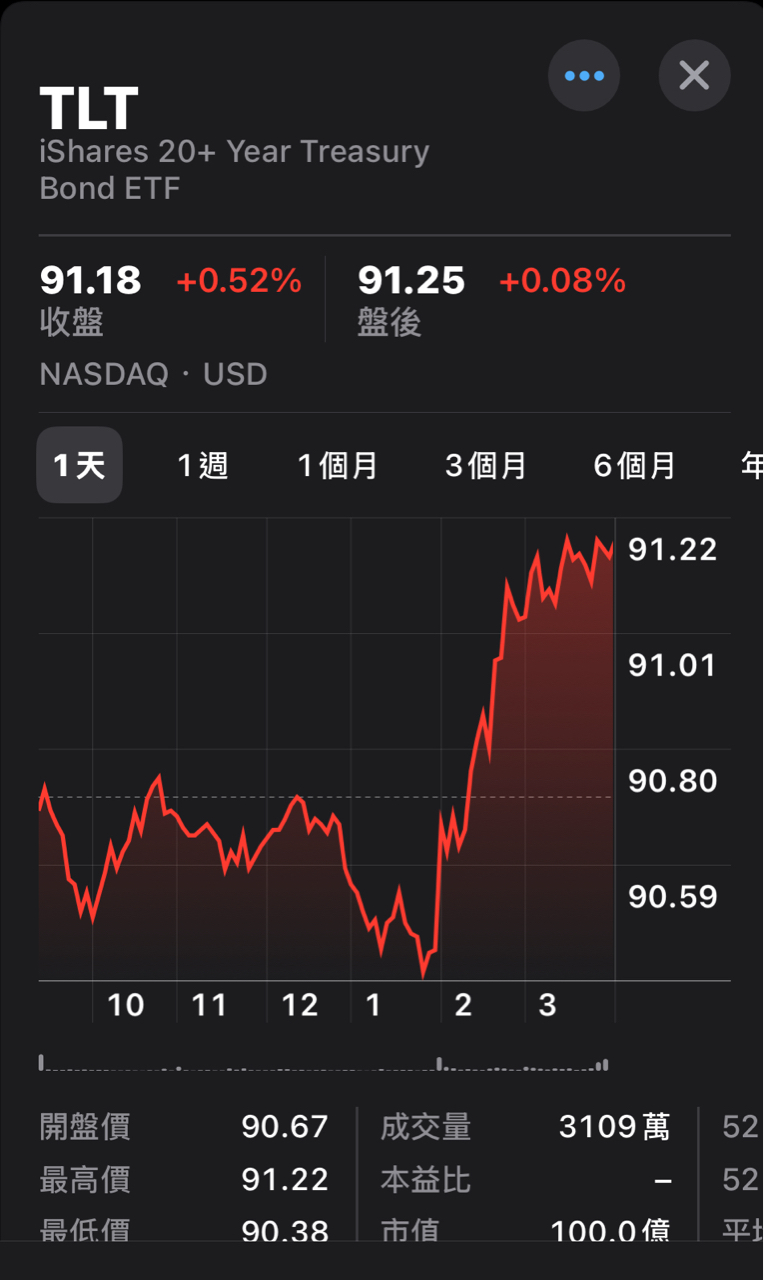The width and height of the screenshot is (764, 1280).
Task: Open the more options menu
Action: (584, 75)
